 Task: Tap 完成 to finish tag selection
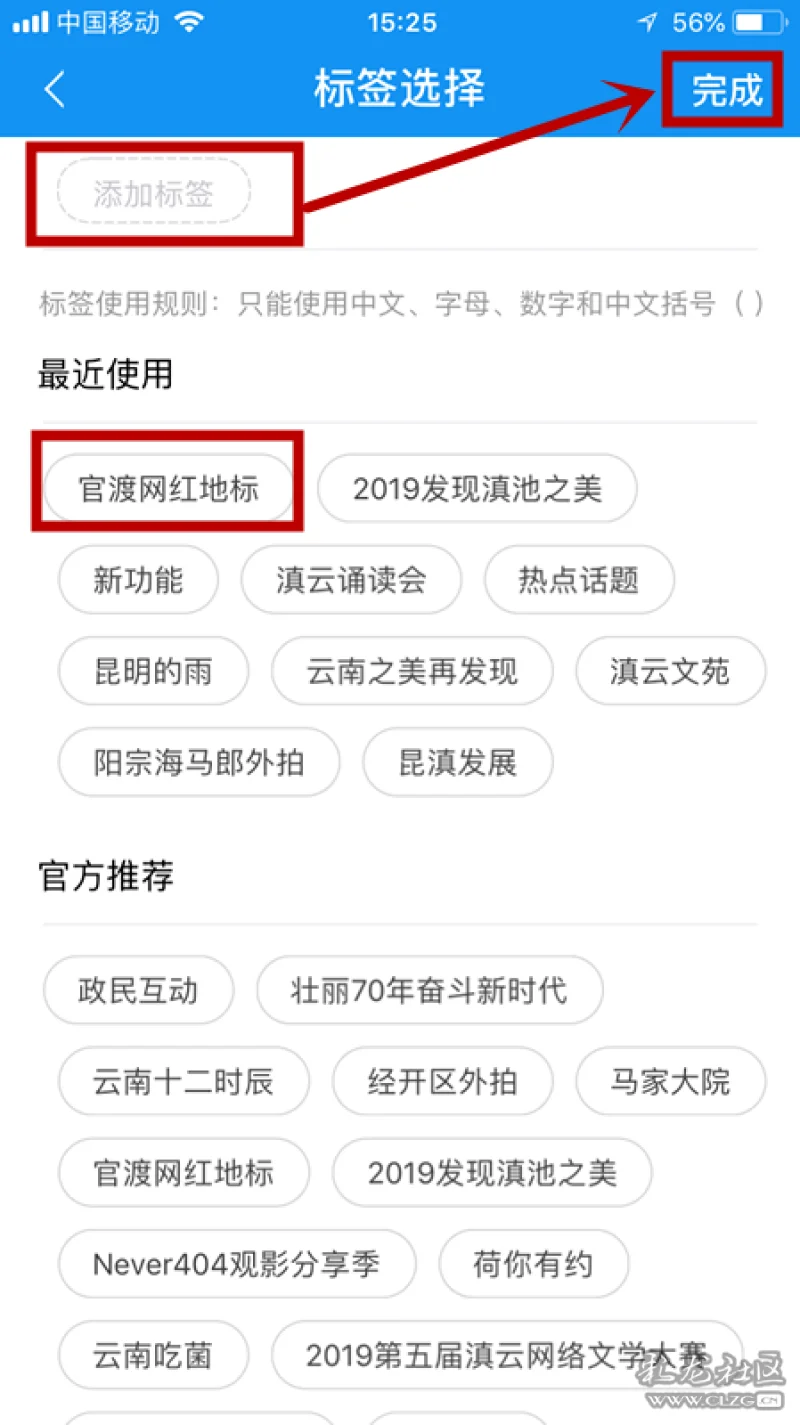click(x=726, y=91)
